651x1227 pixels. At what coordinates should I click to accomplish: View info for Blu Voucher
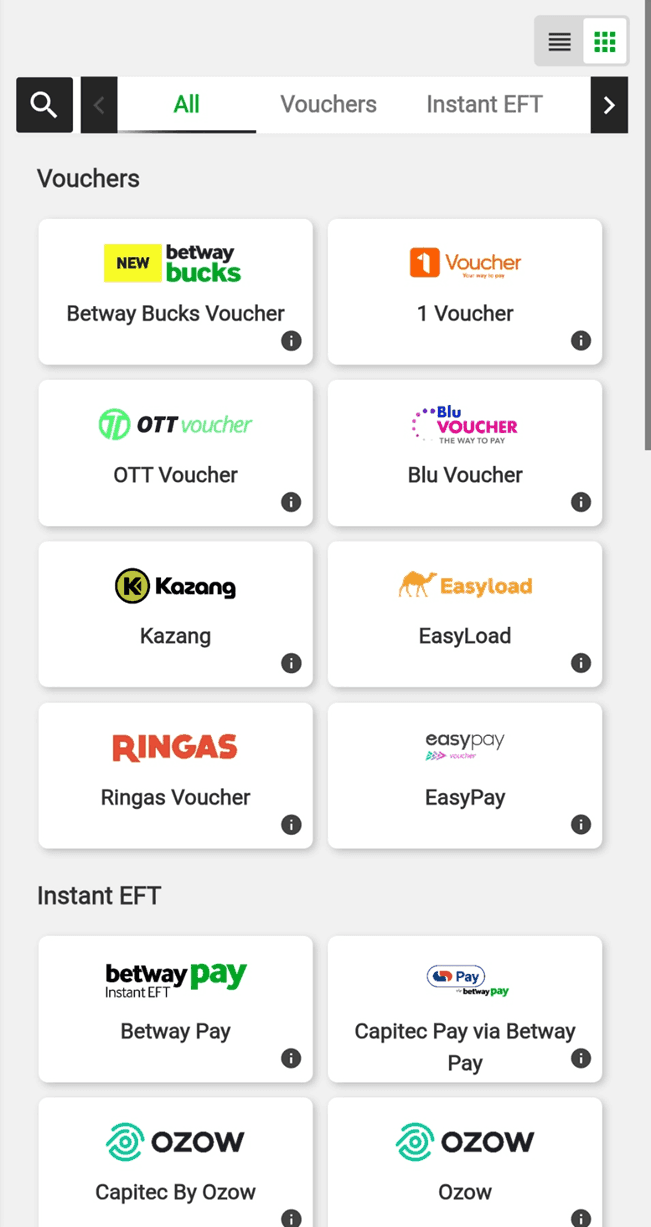[581, 502]
